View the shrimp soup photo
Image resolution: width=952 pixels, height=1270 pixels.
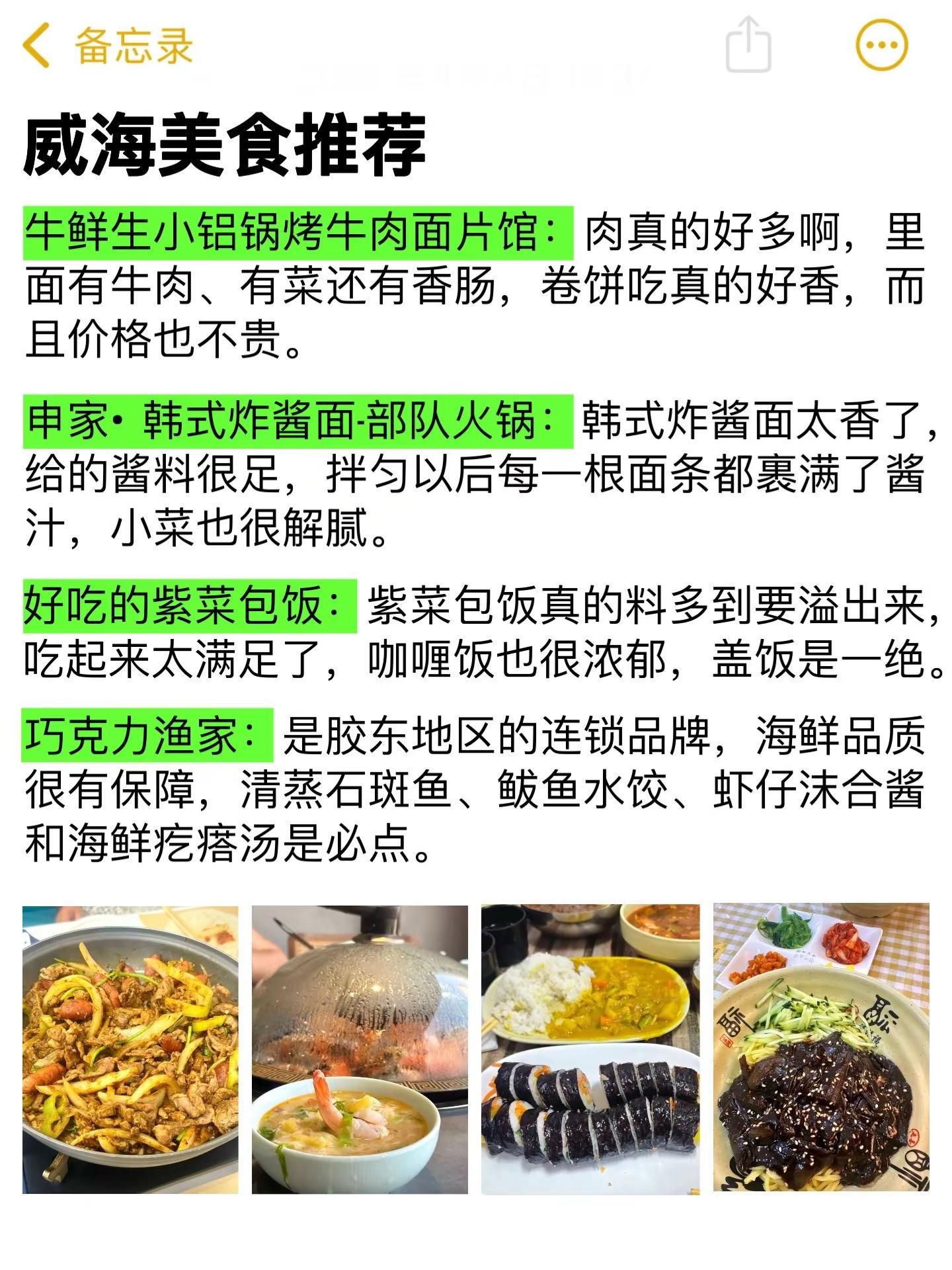click(360, 1050)
